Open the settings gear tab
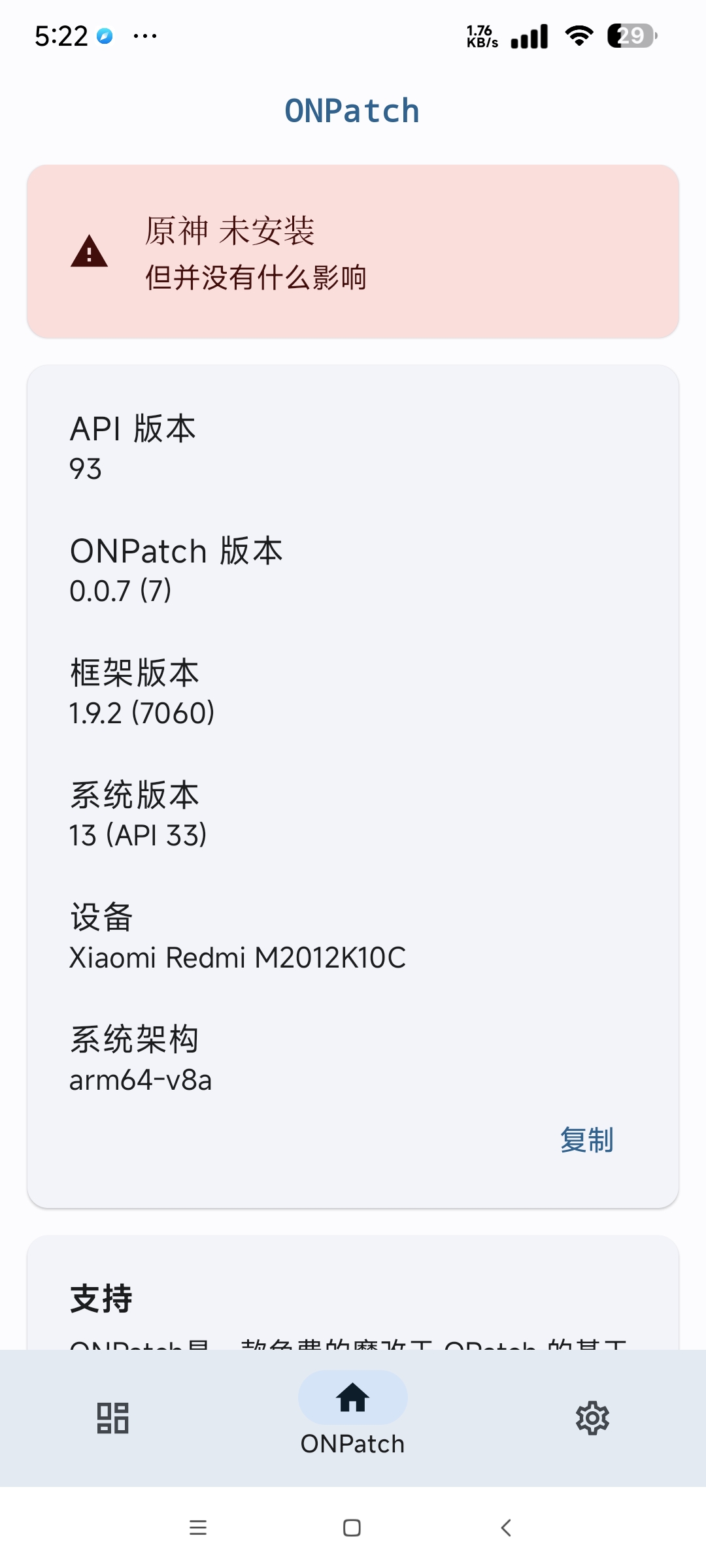Screen dimensions: 706x1568 pos(592,1418)
